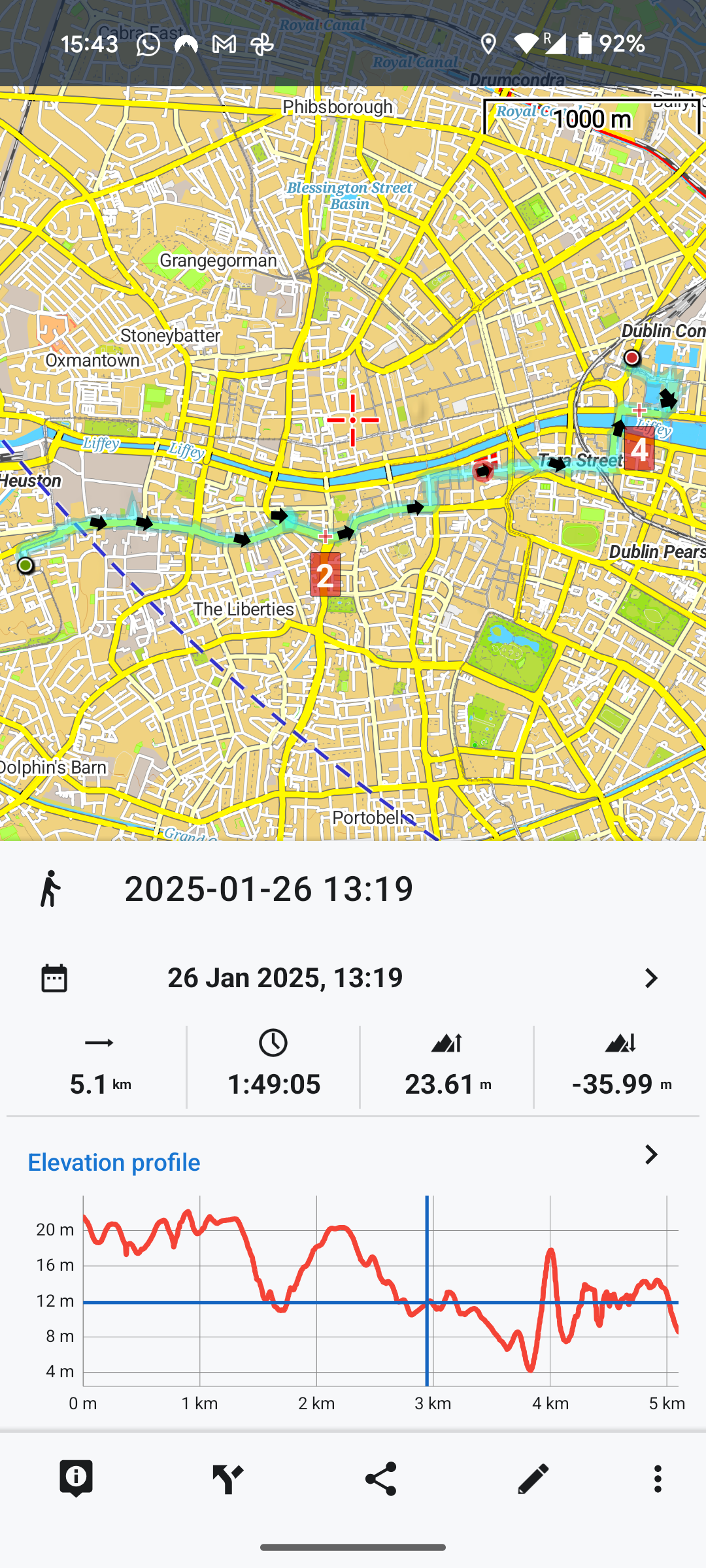
Task: Edit the track with pencil icon
Action: point(533,1478)
